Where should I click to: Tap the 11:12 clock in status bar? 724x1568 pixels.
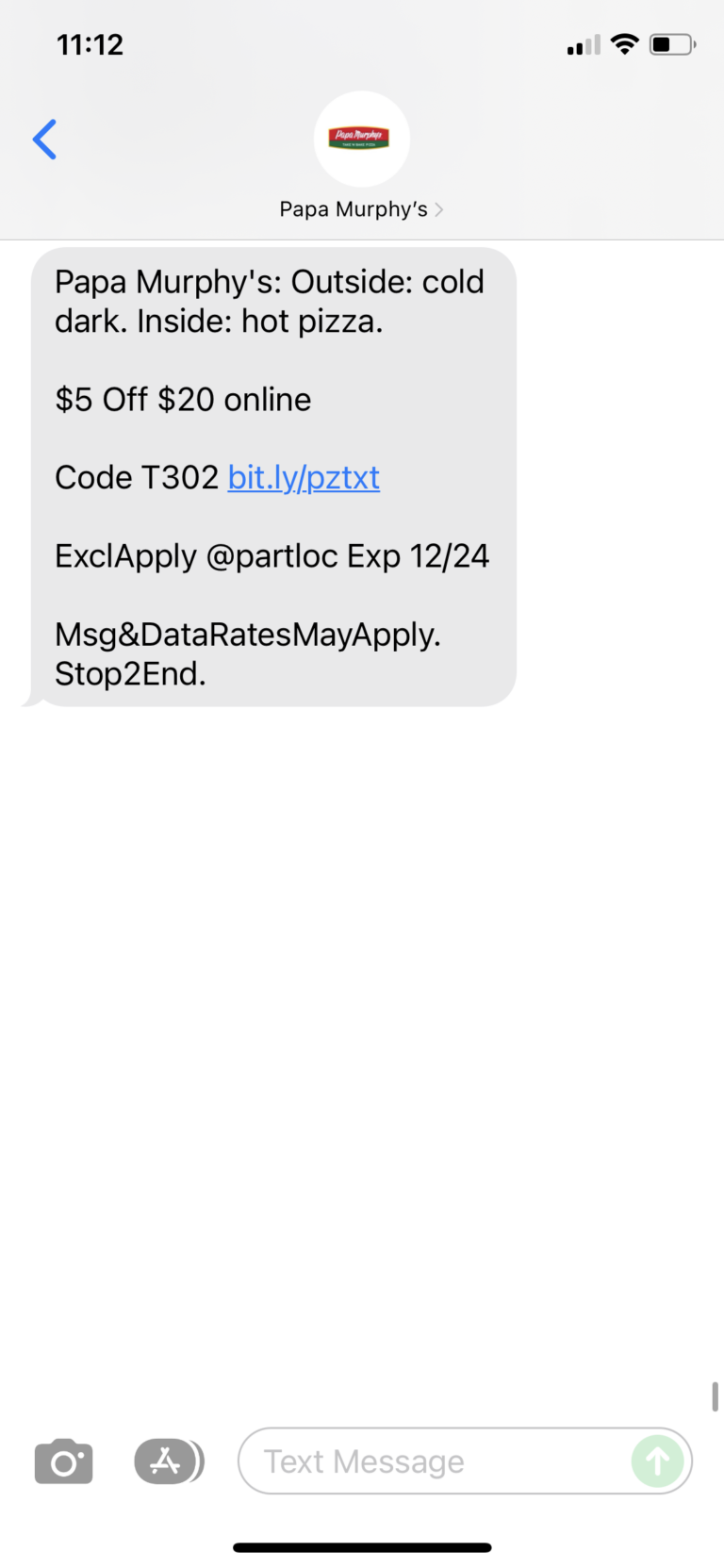90,43
